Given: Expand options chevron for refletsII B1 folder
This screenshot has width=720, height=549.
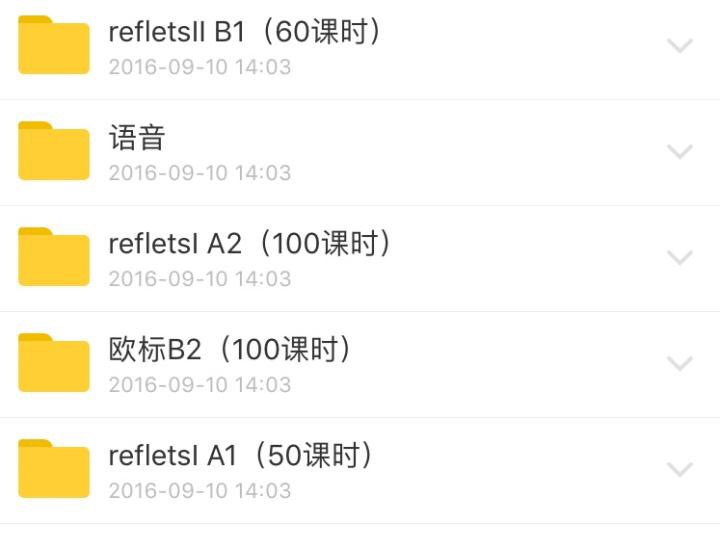Looking at the screenshot, I should [x=680, y=46].
